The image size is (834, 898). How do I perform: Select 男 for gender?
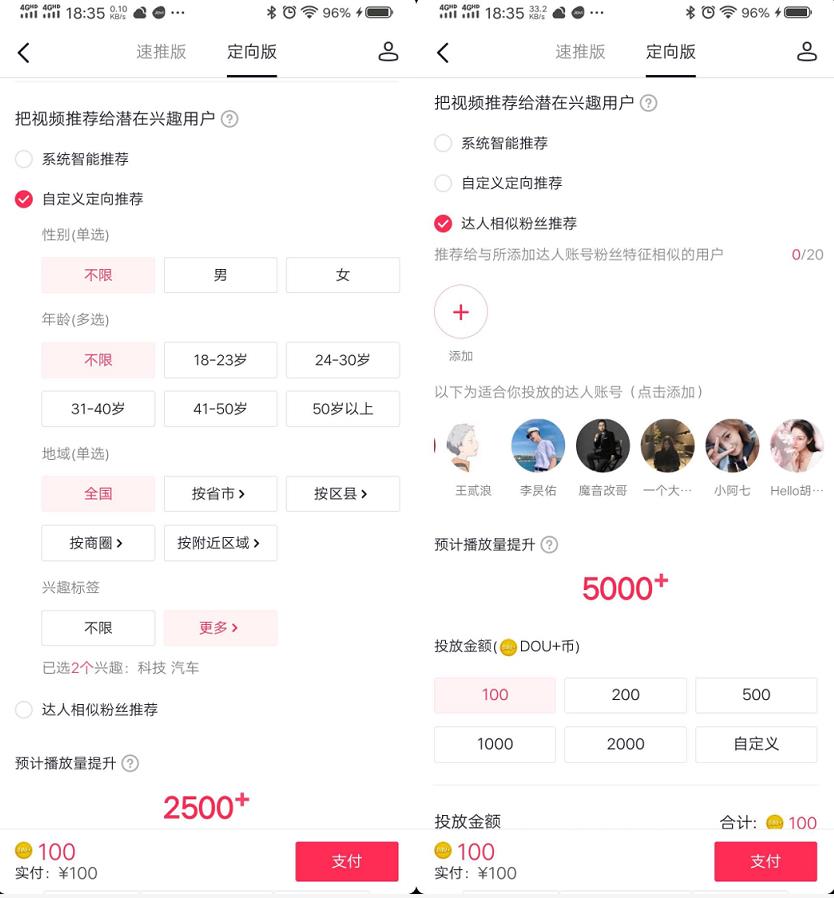220,275
